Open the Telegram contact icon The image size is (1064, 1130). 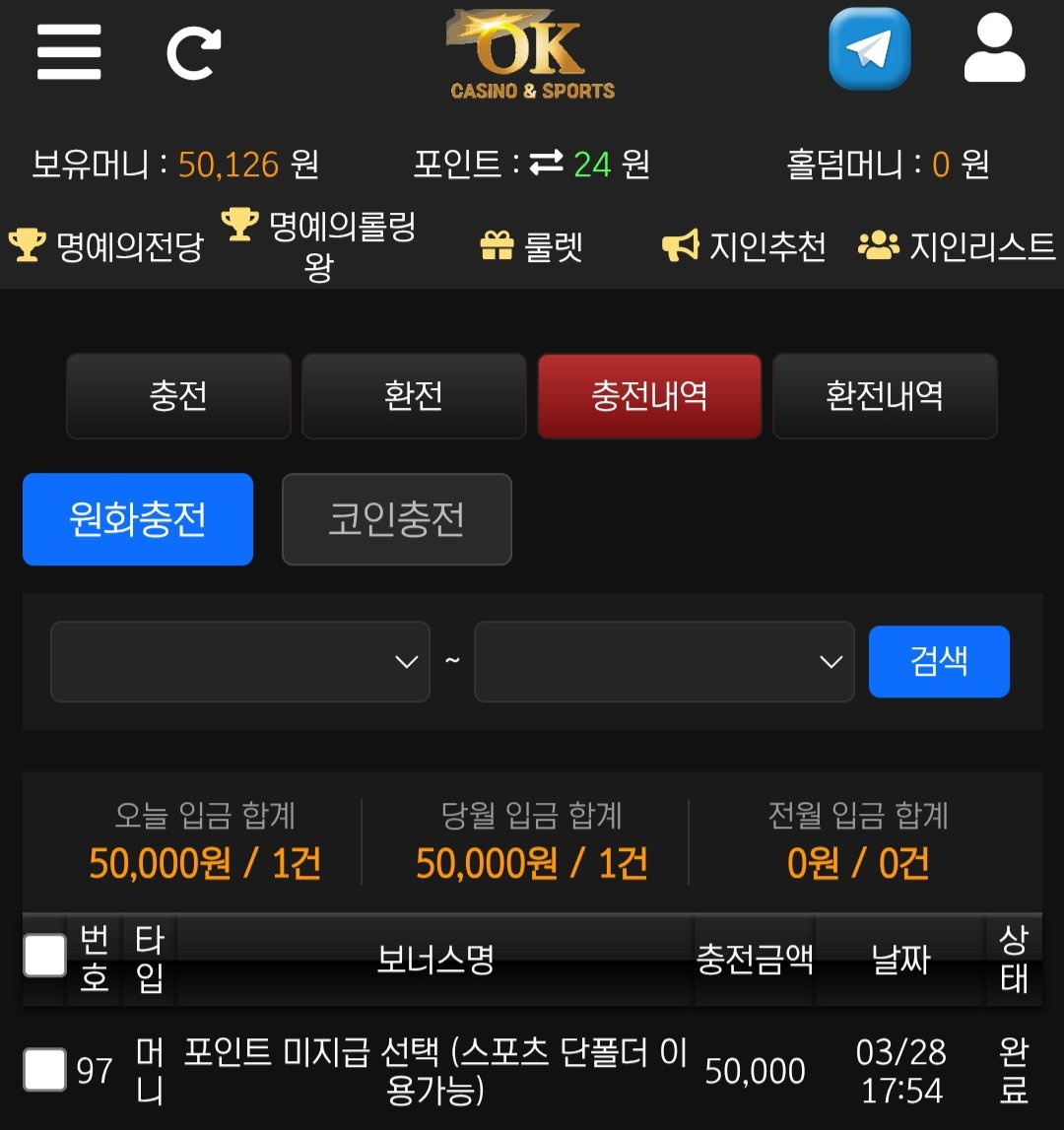tap(869, 49)
